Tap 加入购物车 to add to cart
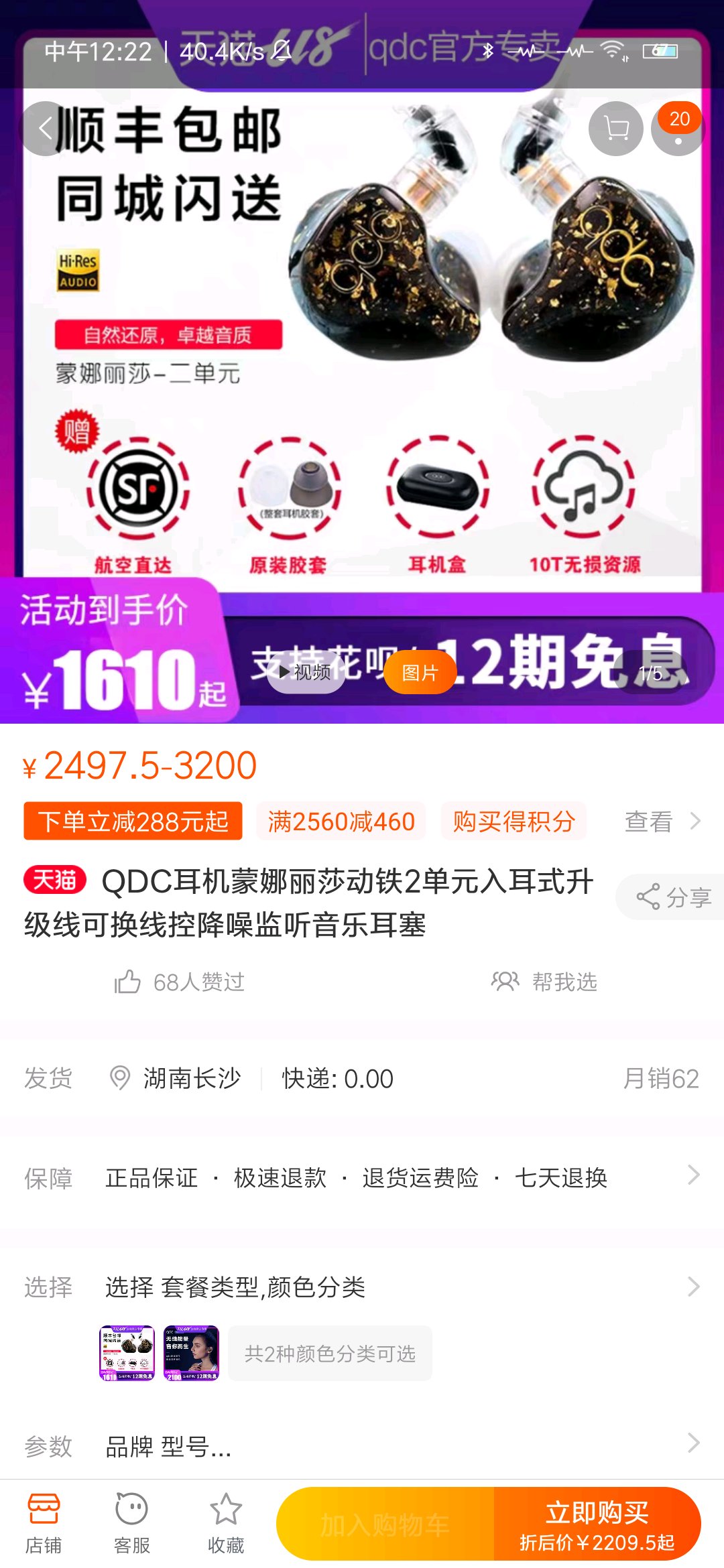The image size is (724, 1568). click(x=385, y=1525)
